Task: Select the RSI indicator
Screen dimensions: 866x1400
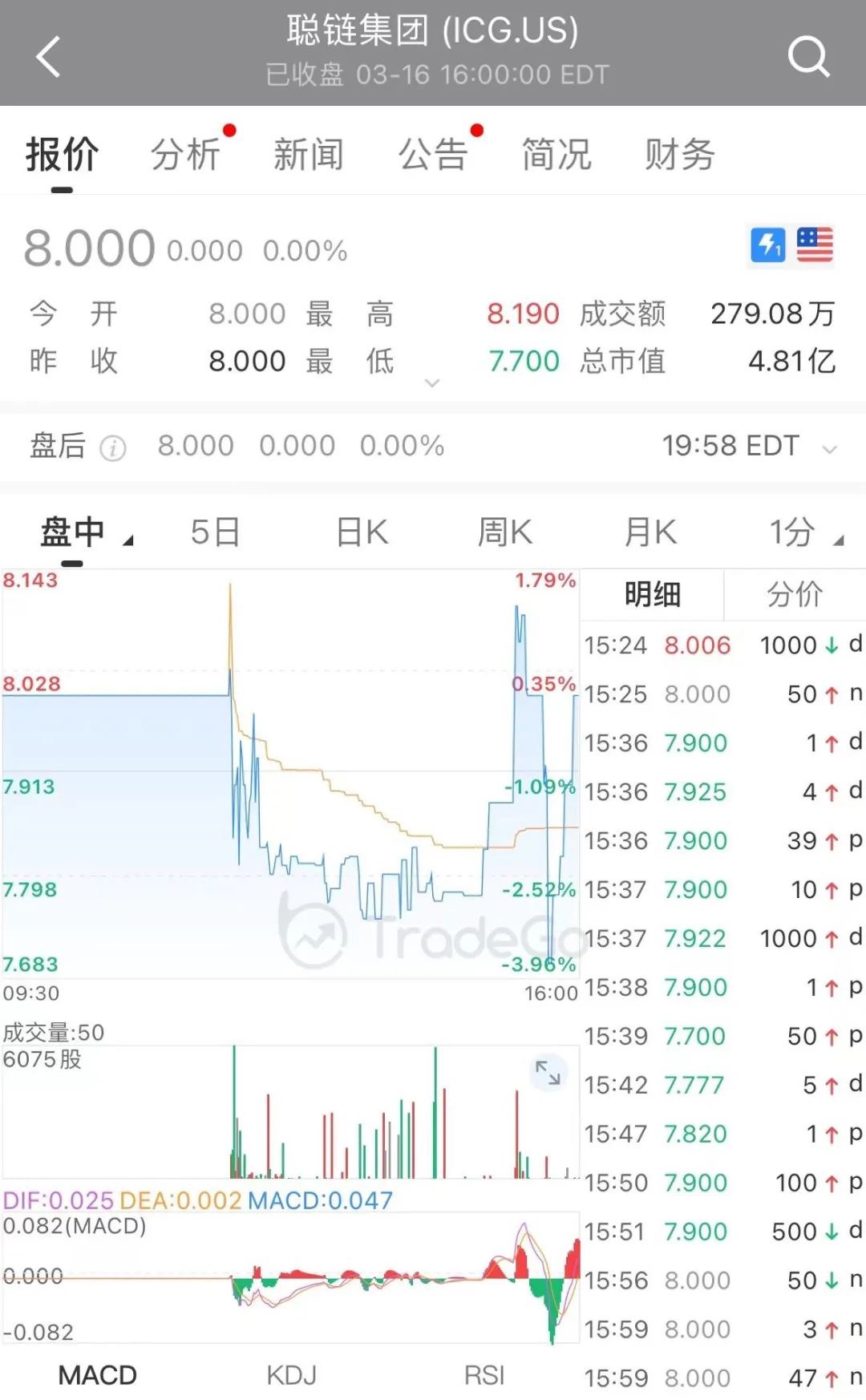Action: pyautogui.click(x=484, y=1375)
